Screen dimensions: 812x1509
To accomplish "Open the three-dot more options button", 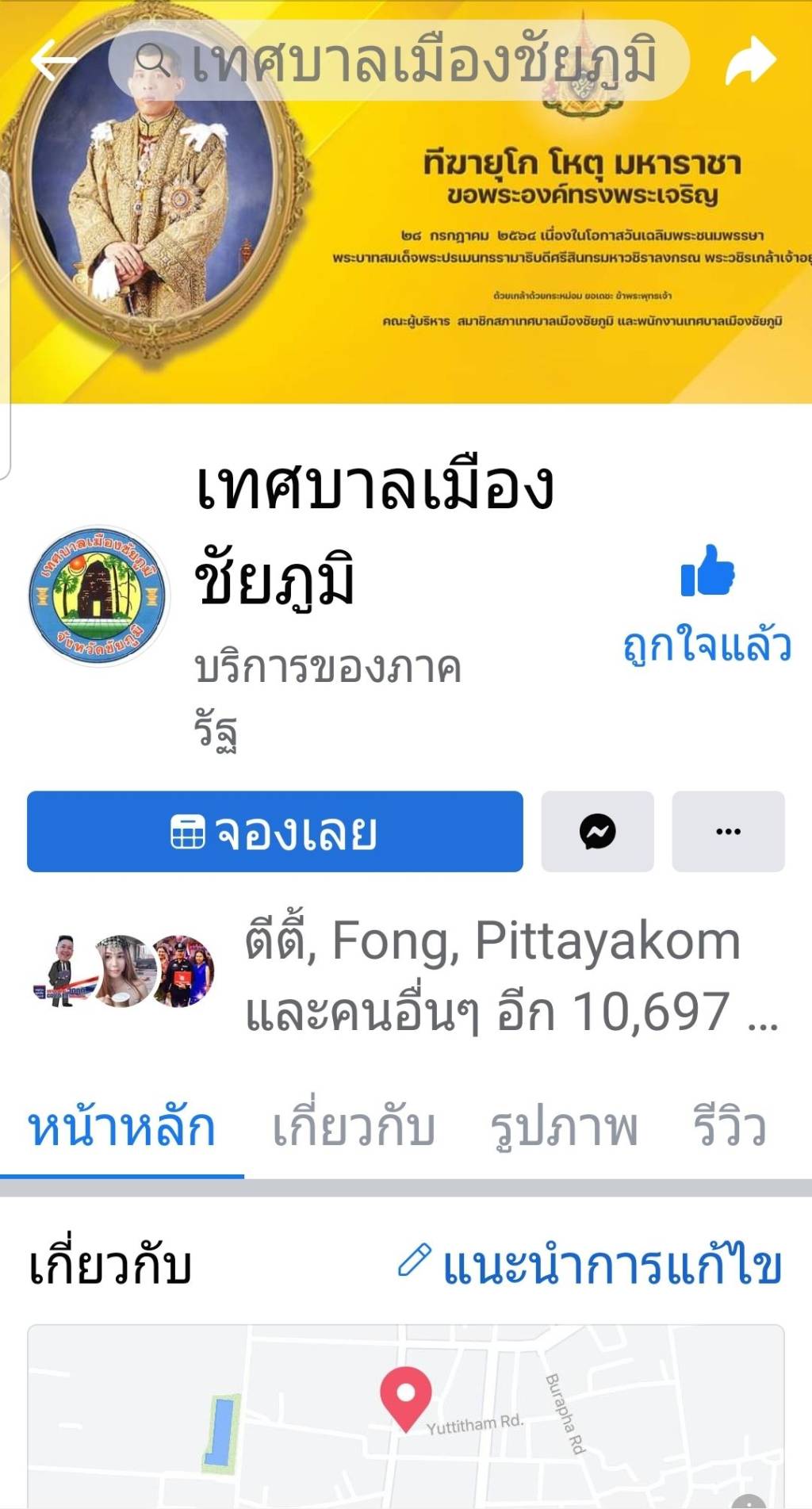I will pos(728,832).
